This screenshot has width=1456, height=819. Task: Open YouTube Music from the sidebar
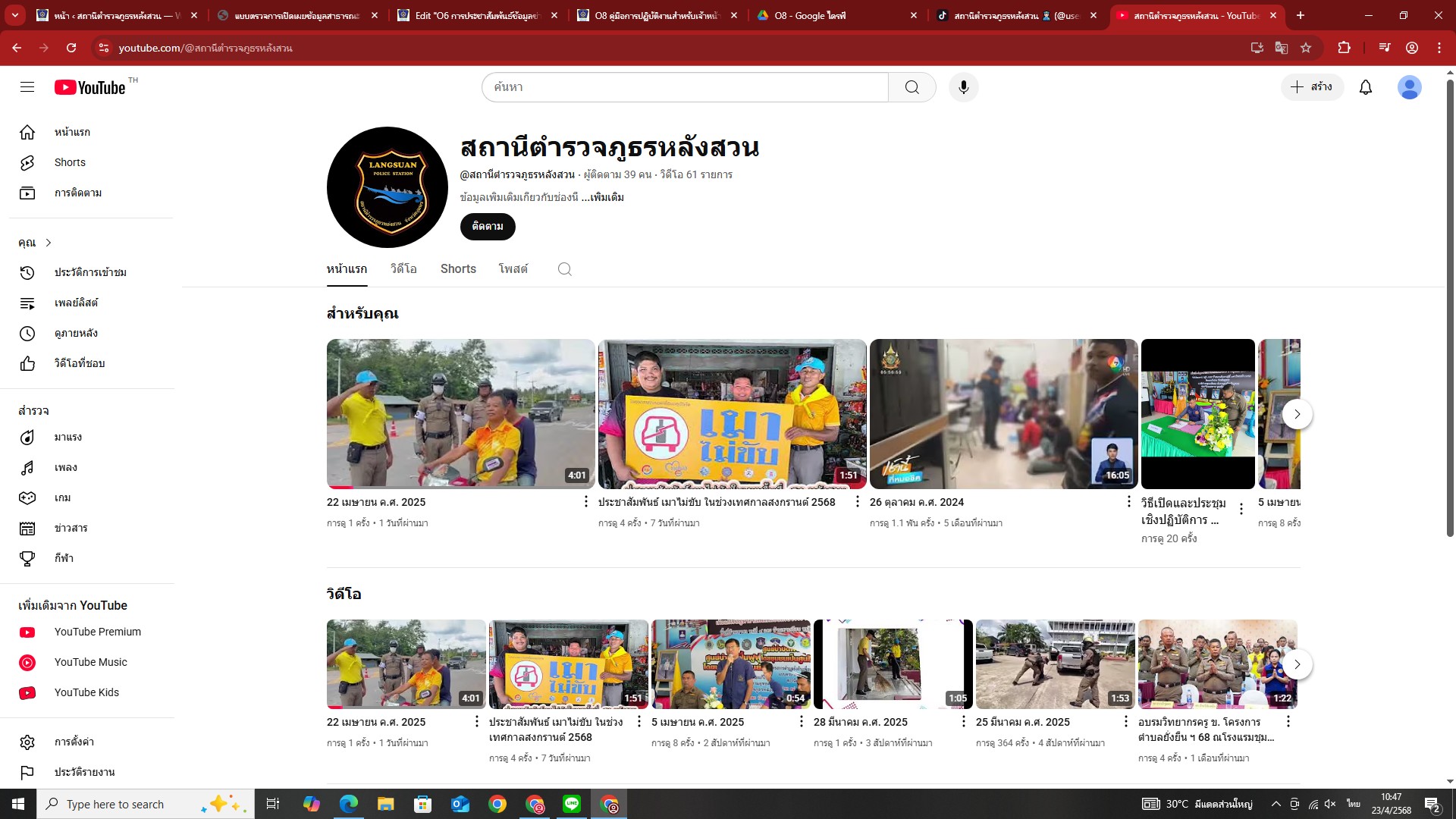click(90, 662)
